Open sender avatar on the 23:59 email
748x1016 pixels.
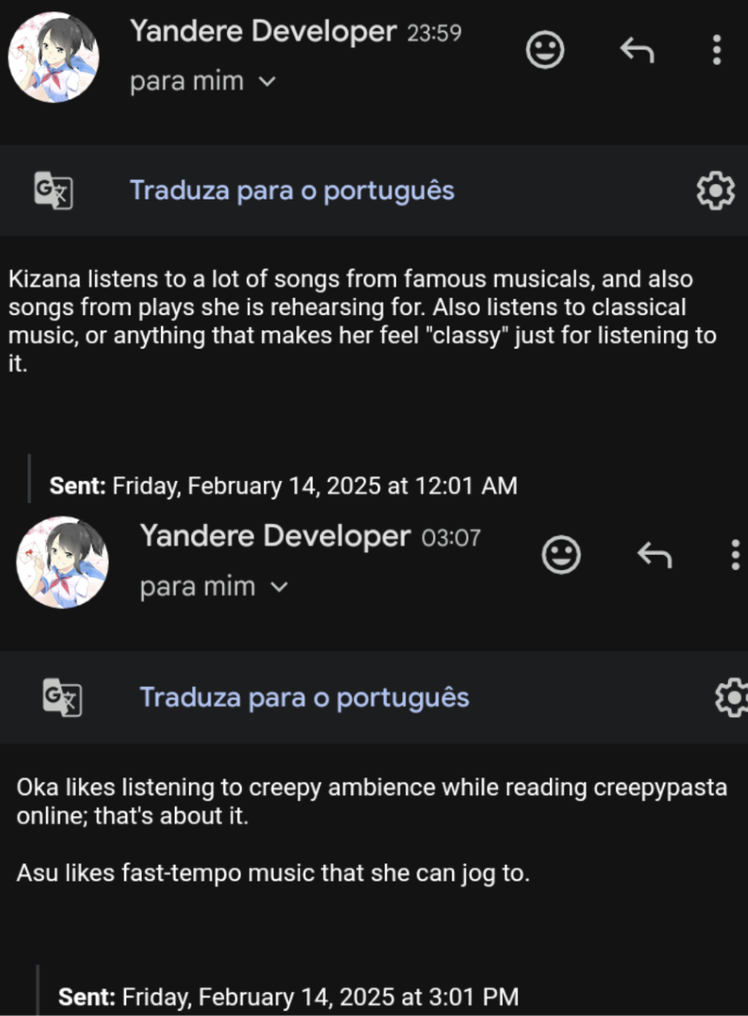(53, 57)
